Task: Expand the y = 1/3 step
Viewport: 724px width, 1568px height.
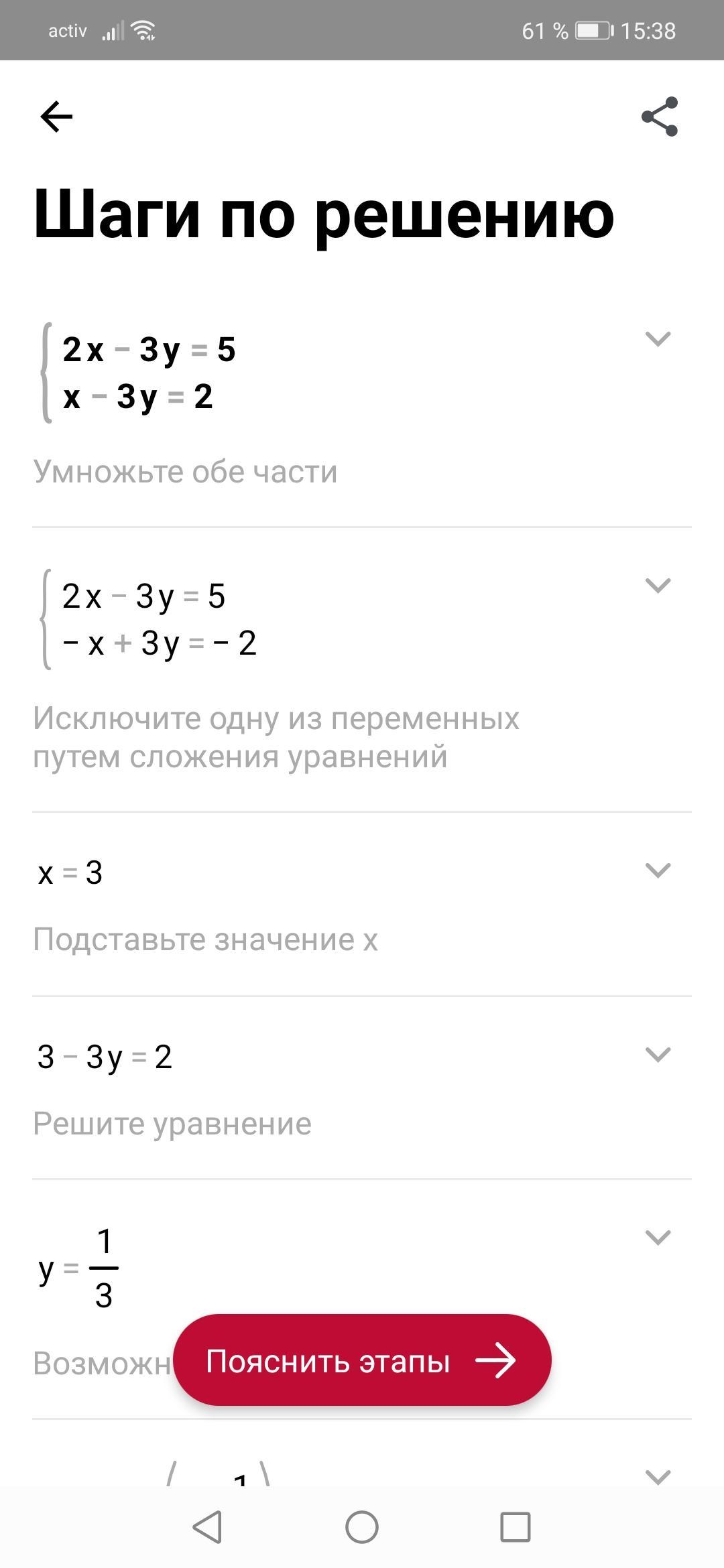Action: pyautogui.click(x=657, y=1238)
